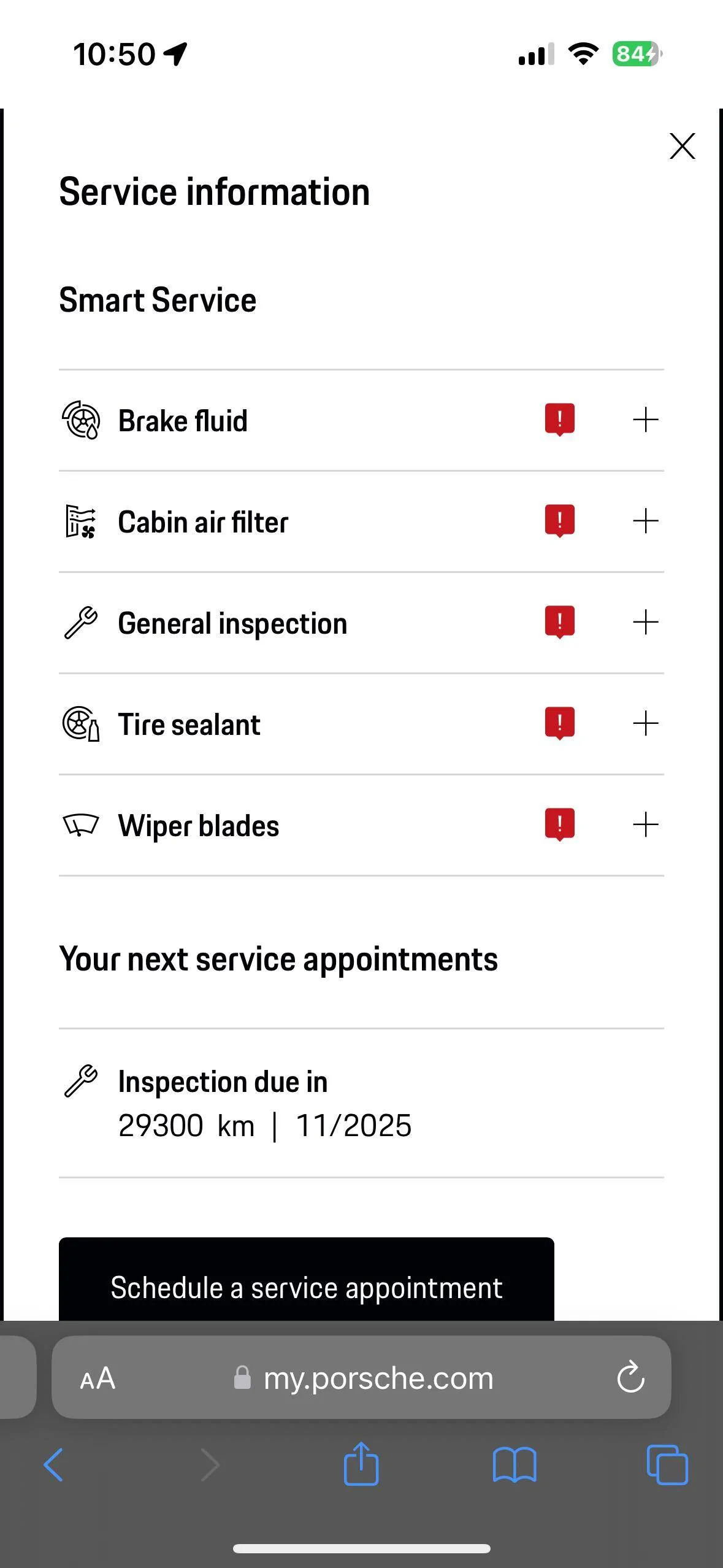Open Safari bookmarks
The height and width of the screenshot is (1568, 723).
pos(515,1465)
